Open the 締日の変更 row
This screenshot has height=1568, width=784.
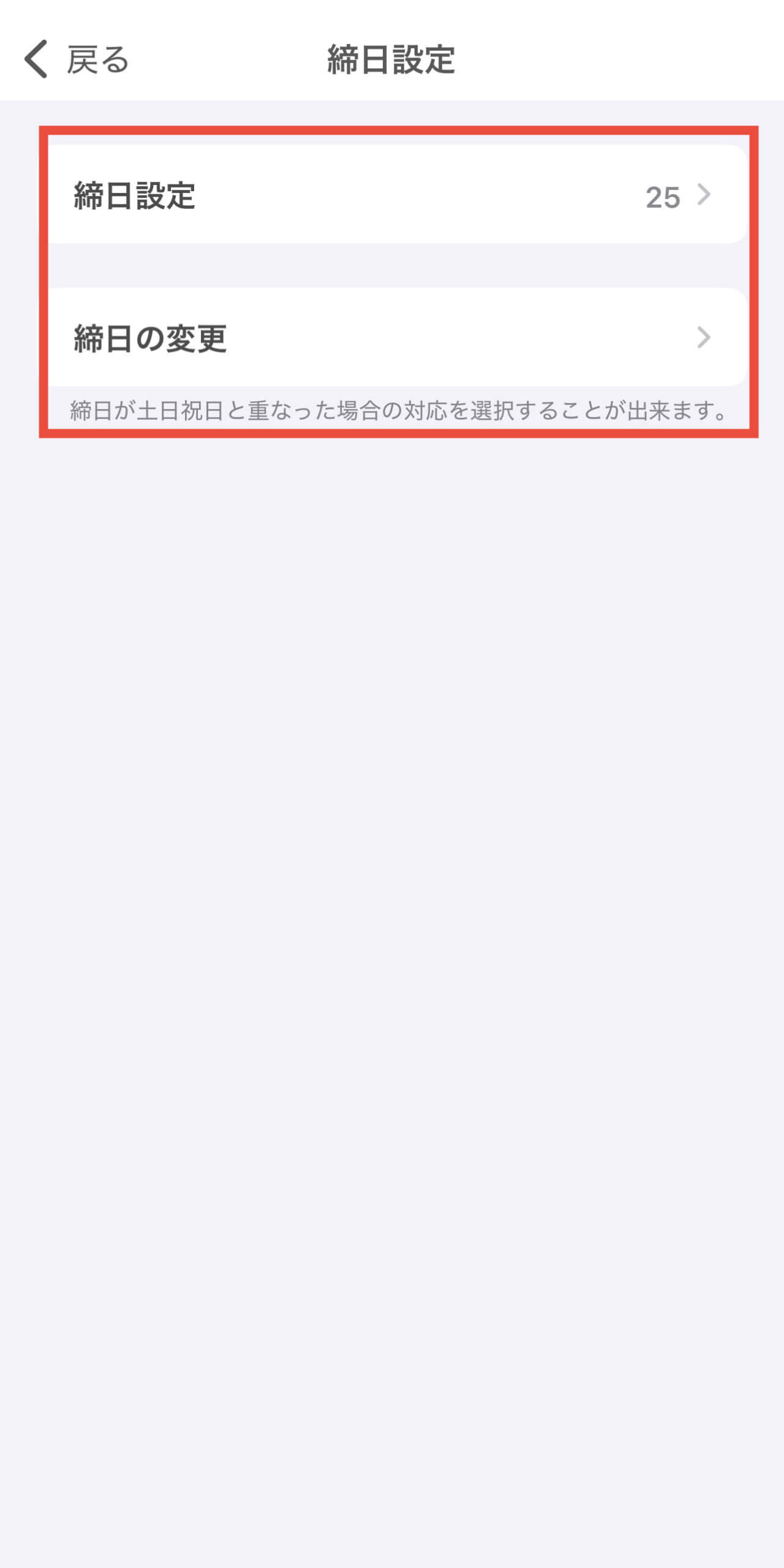click(x=397, y=337)
